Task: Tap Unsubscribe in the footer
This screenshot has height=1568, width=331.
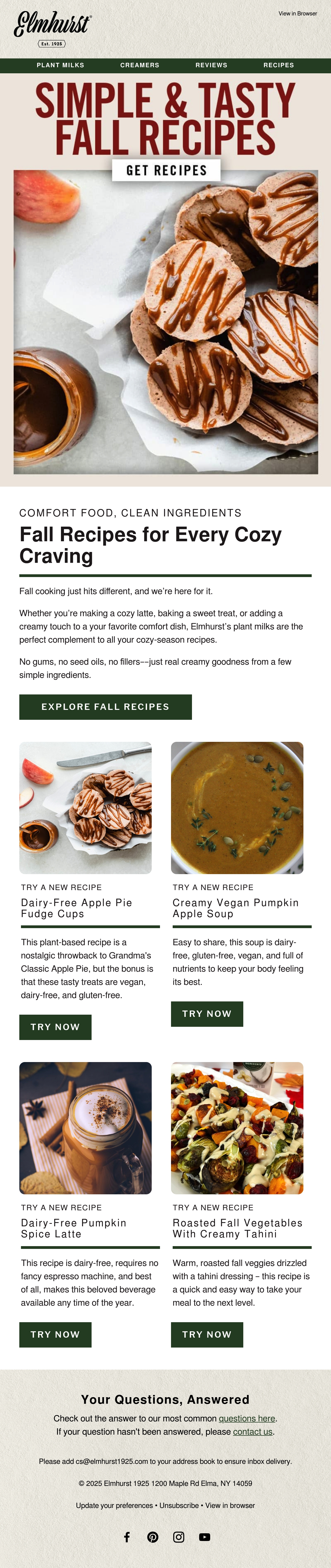Action: [x=179, y=1505]
